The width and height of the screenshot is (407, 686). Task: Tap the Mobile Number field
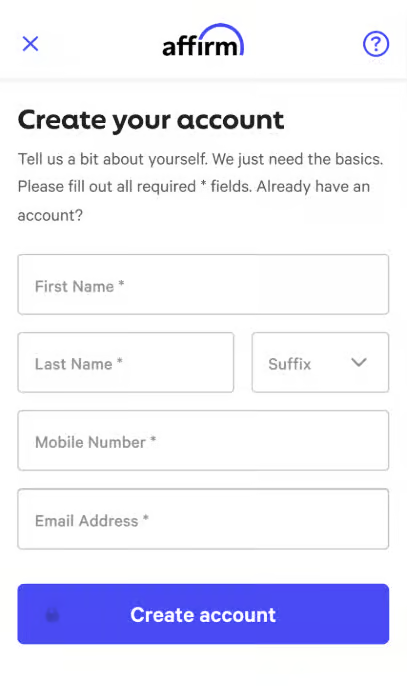(x=203, y=440)
